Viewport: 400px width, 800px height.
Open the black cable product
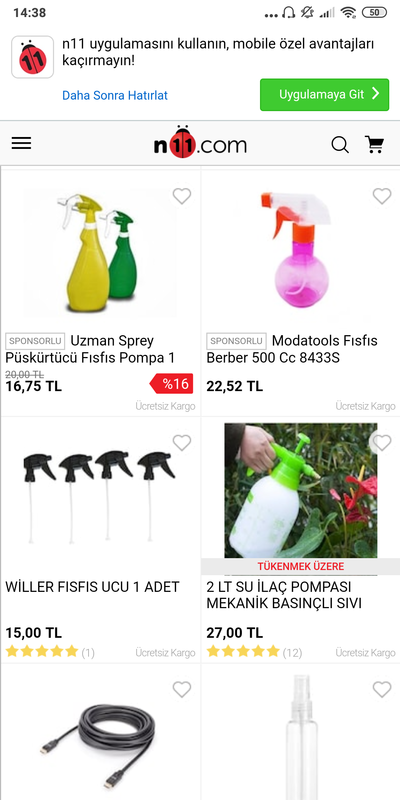[x=101, y=732]
